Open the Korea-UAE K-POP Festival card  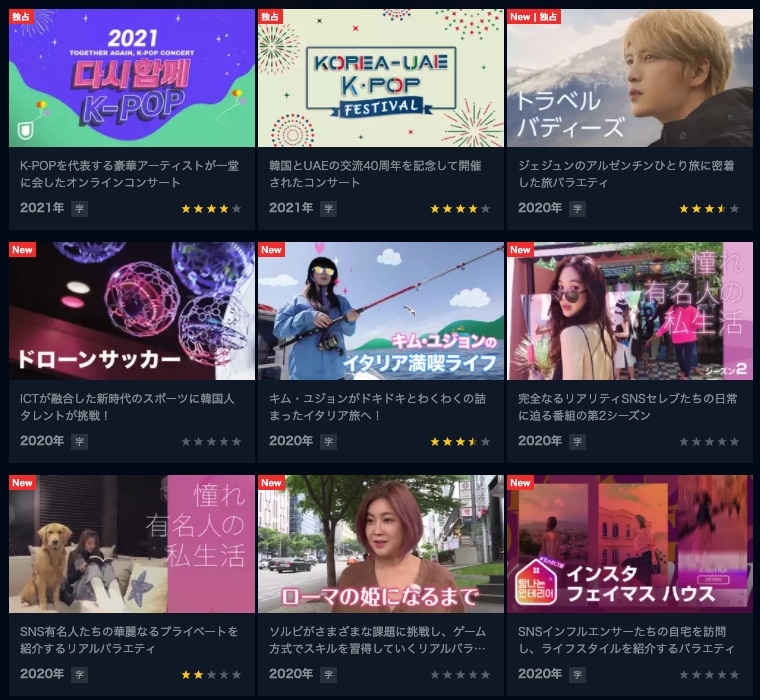click(x=380, y=80)
